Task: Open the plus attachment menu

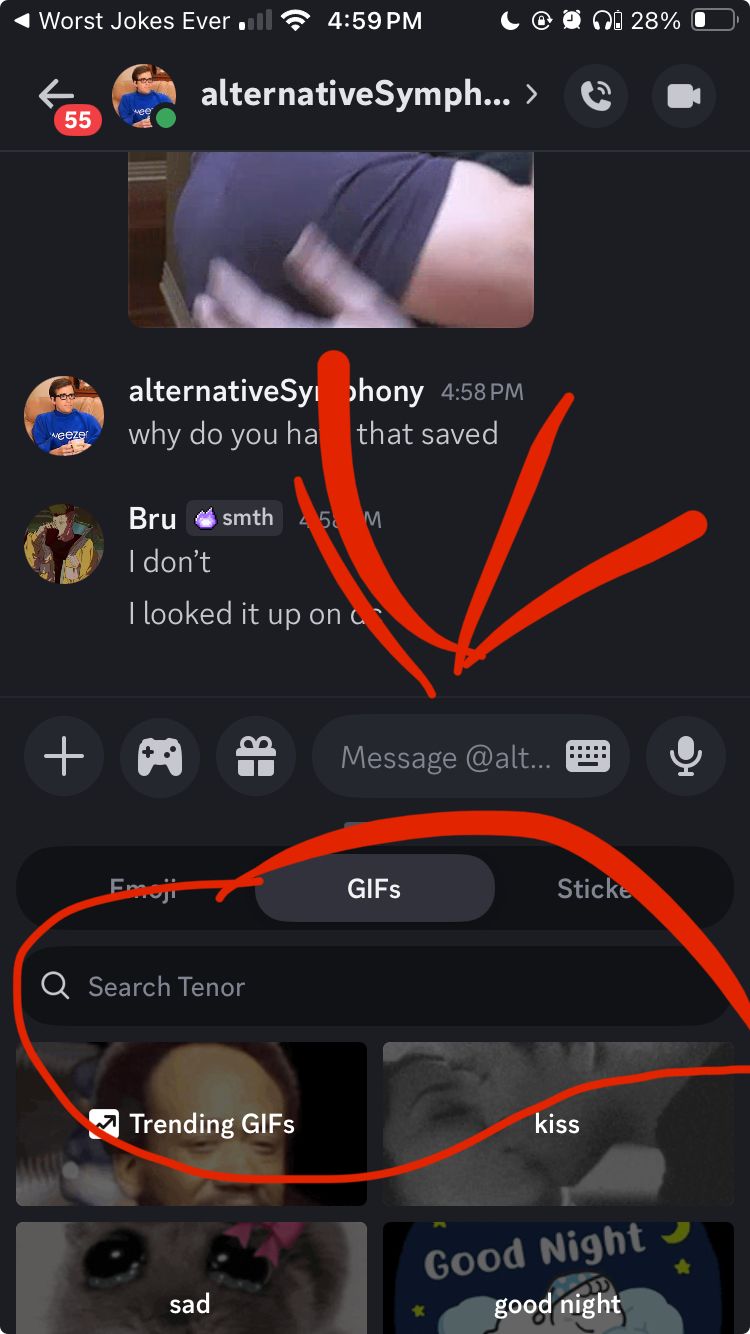Action: click(x=64, y=757)
